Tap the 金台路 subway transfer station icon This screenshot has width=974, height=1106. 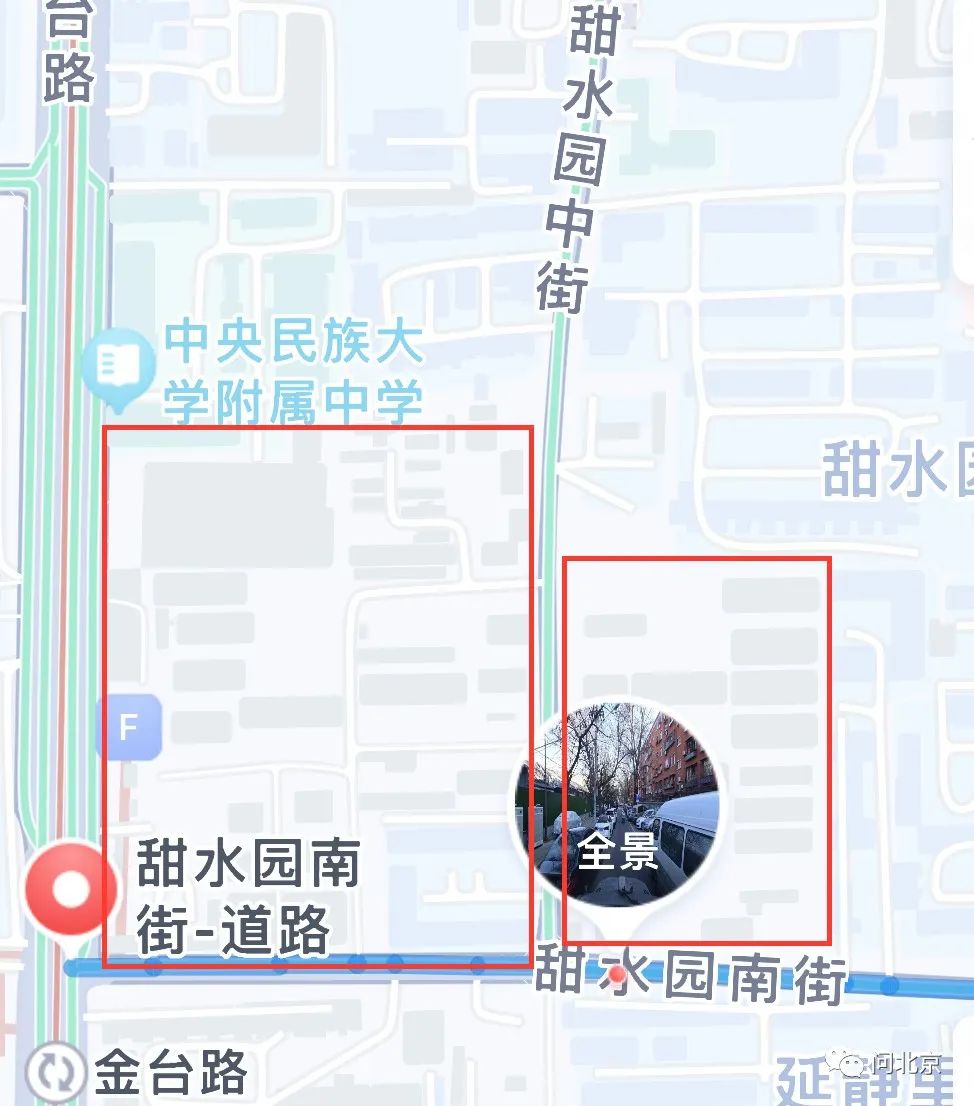pos(52,1073)
